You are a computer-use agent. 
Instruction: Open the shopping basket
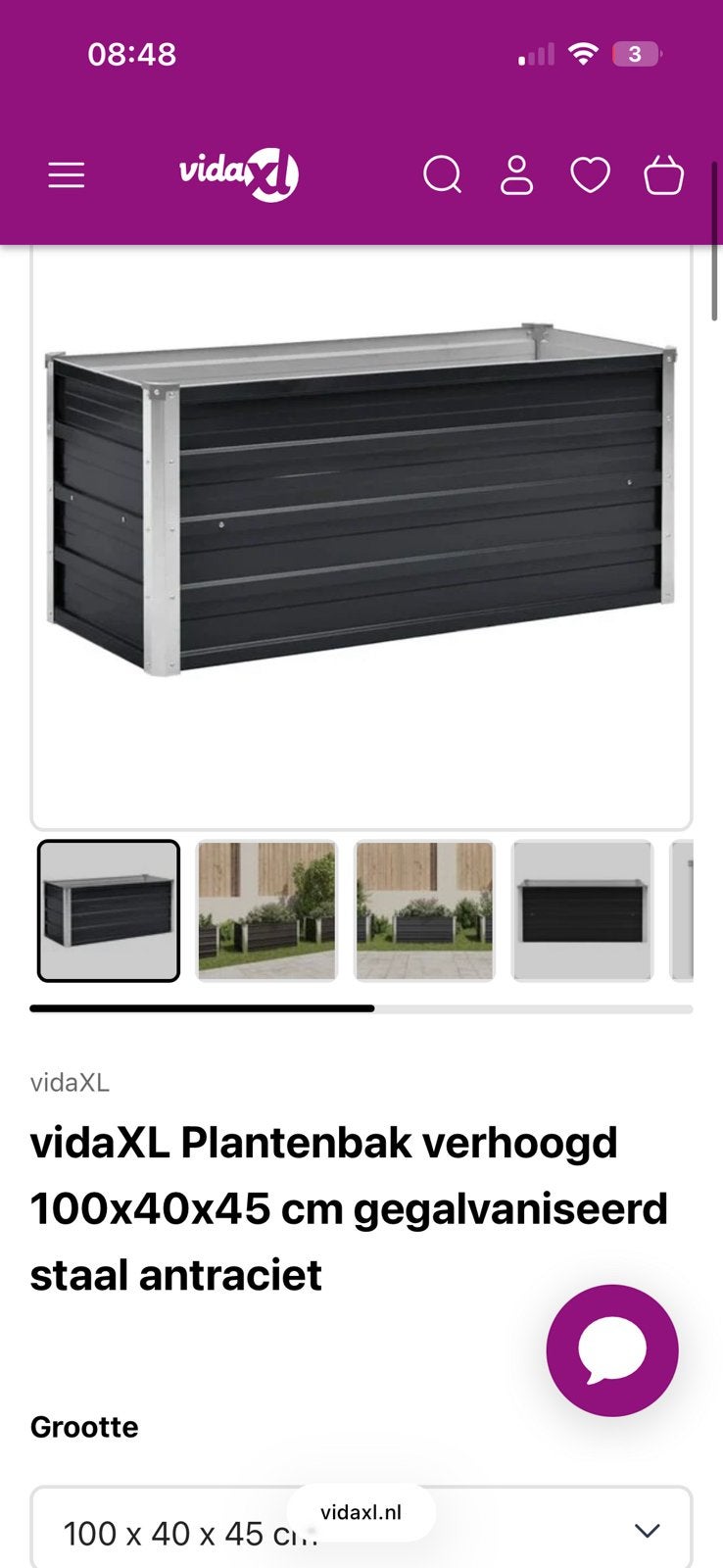[663, 175]
